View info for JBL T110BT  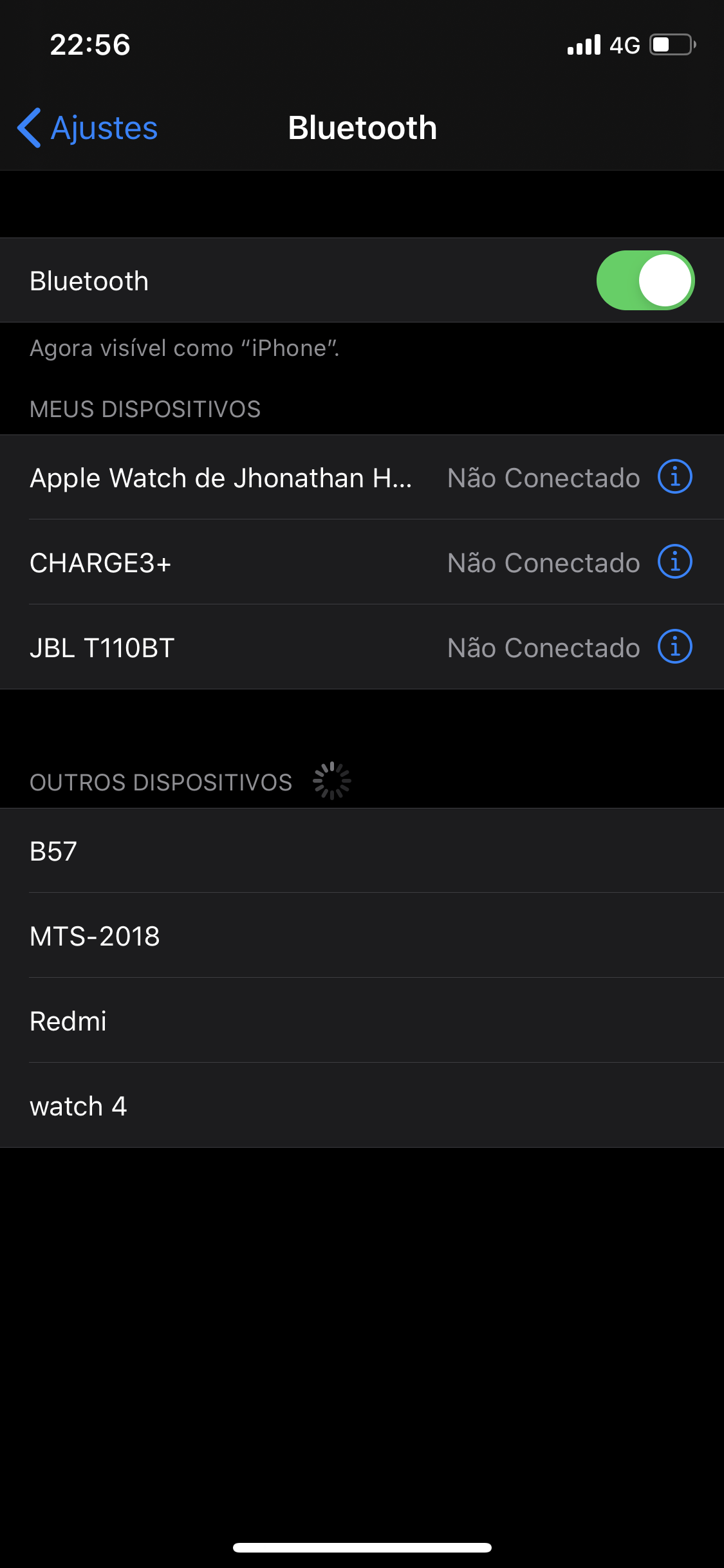coord(674,647)
